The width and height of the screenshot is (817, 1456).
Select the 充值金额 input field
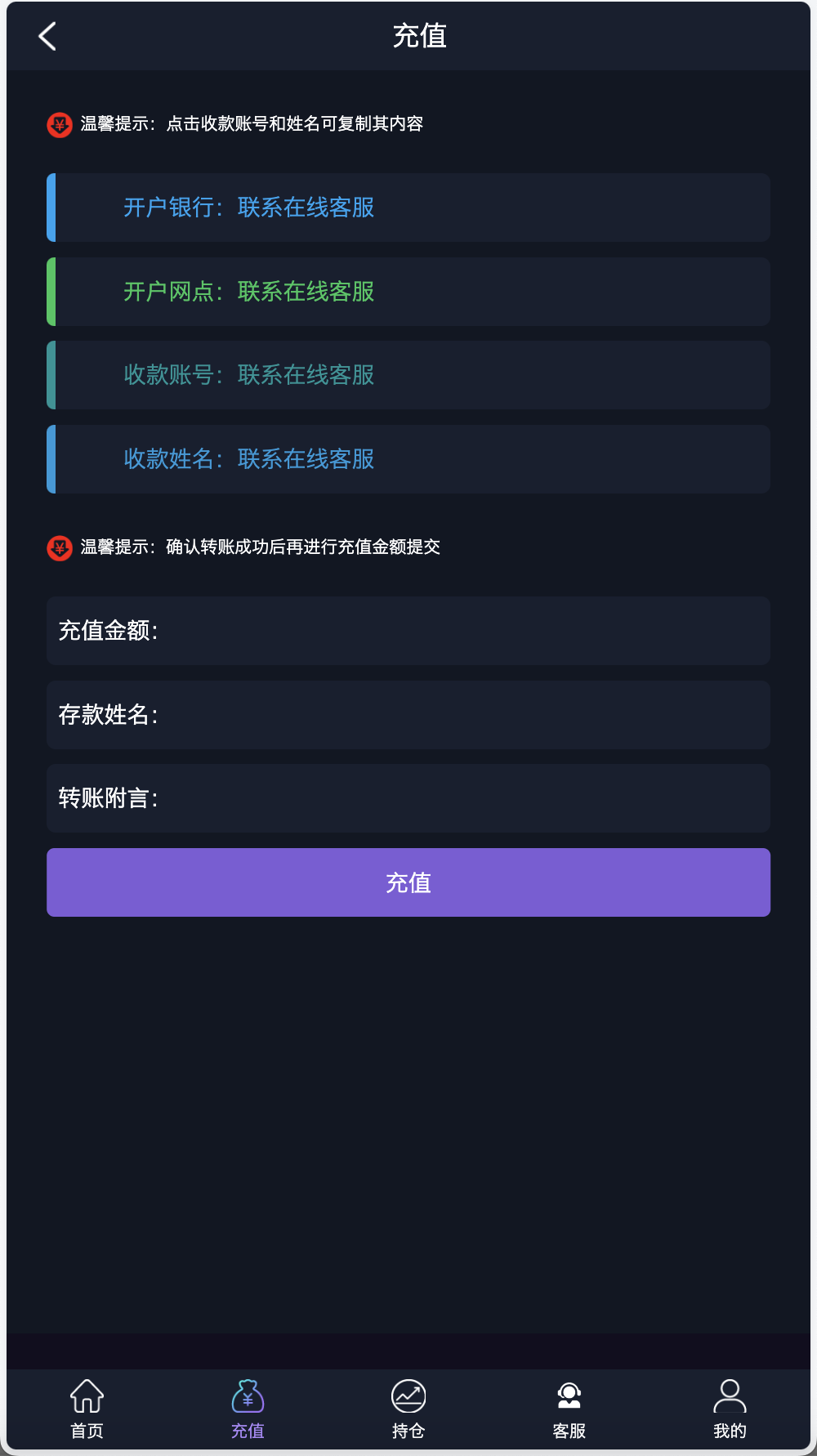click(408, 631)
